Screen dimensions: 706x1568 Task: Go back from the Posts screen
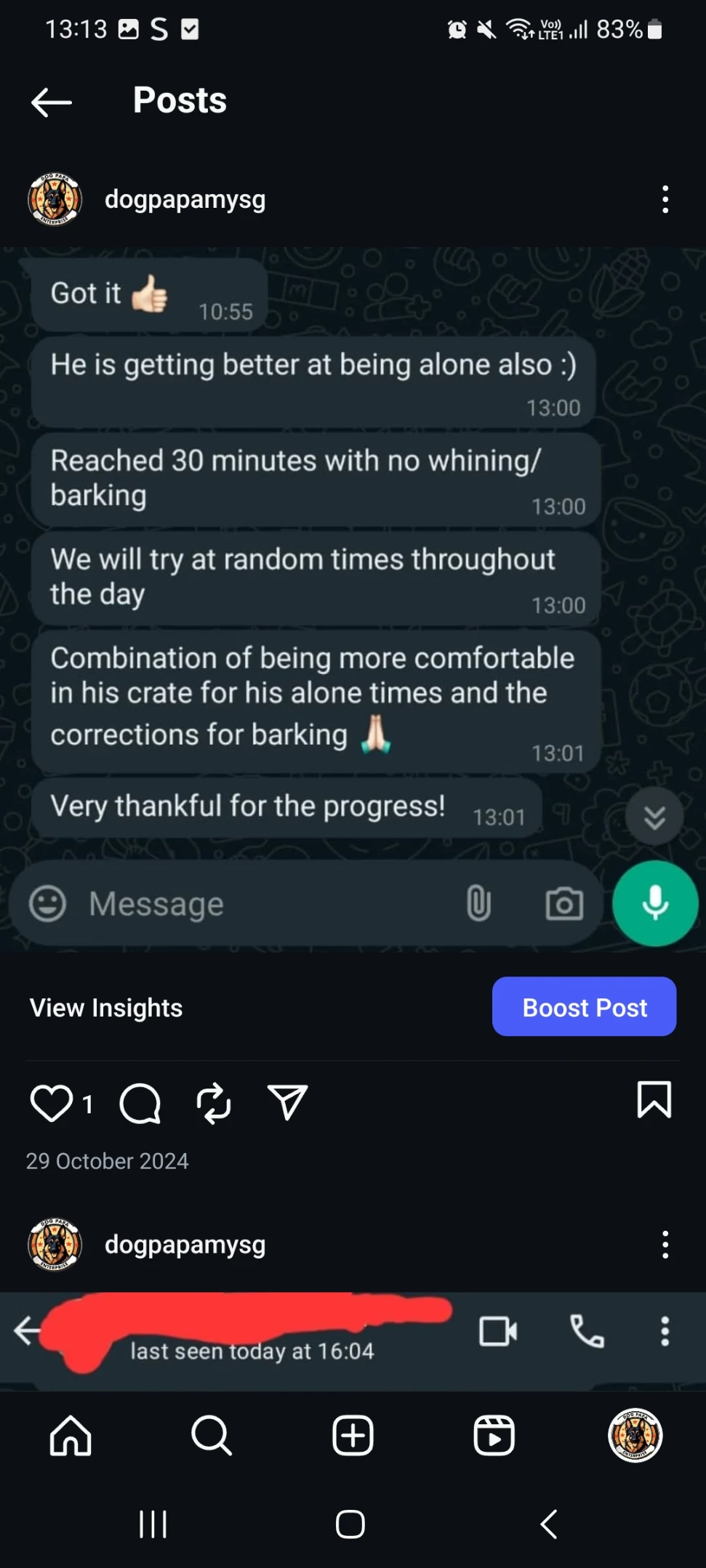52,102
